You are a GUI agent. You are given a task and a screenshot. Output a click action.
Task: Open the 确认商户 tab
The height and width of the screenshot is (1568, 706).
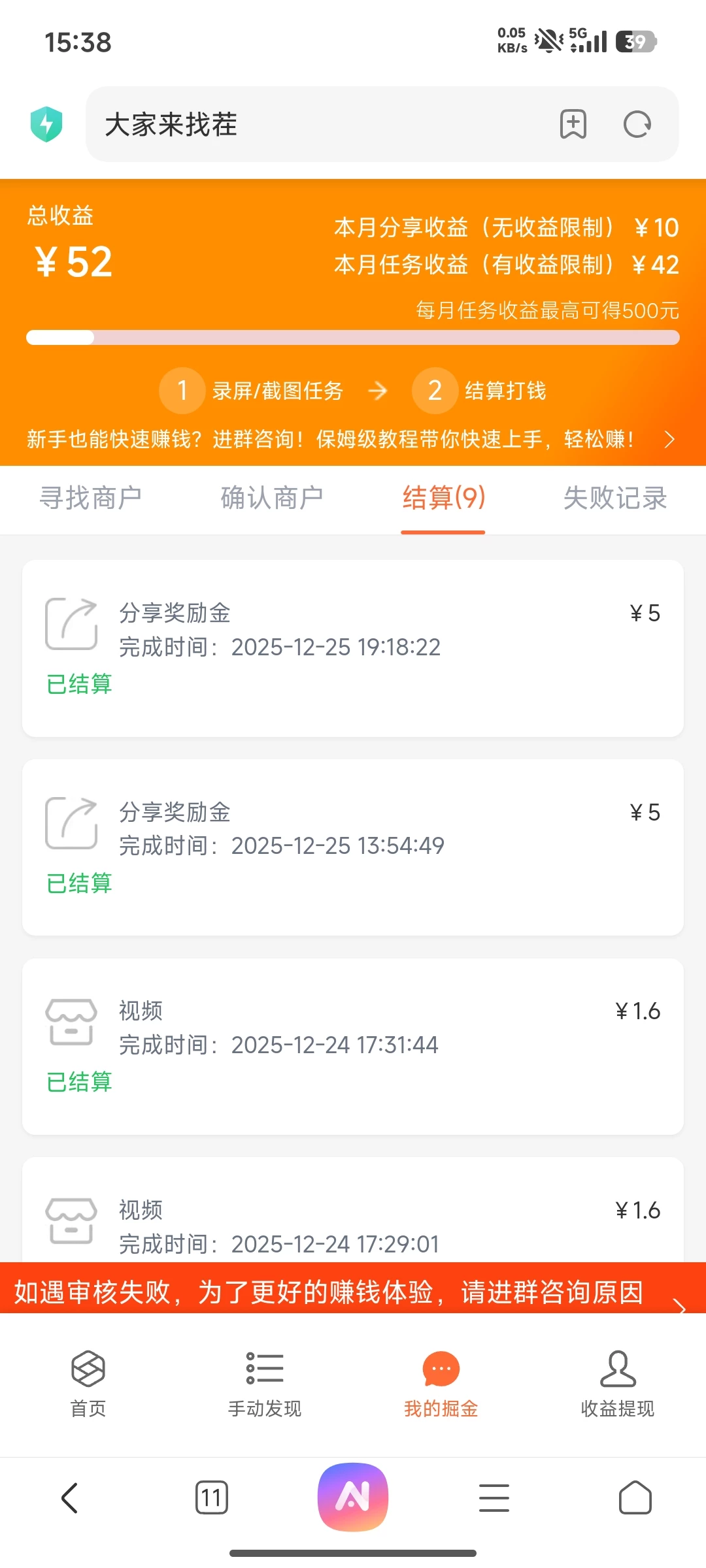point(272,498)
